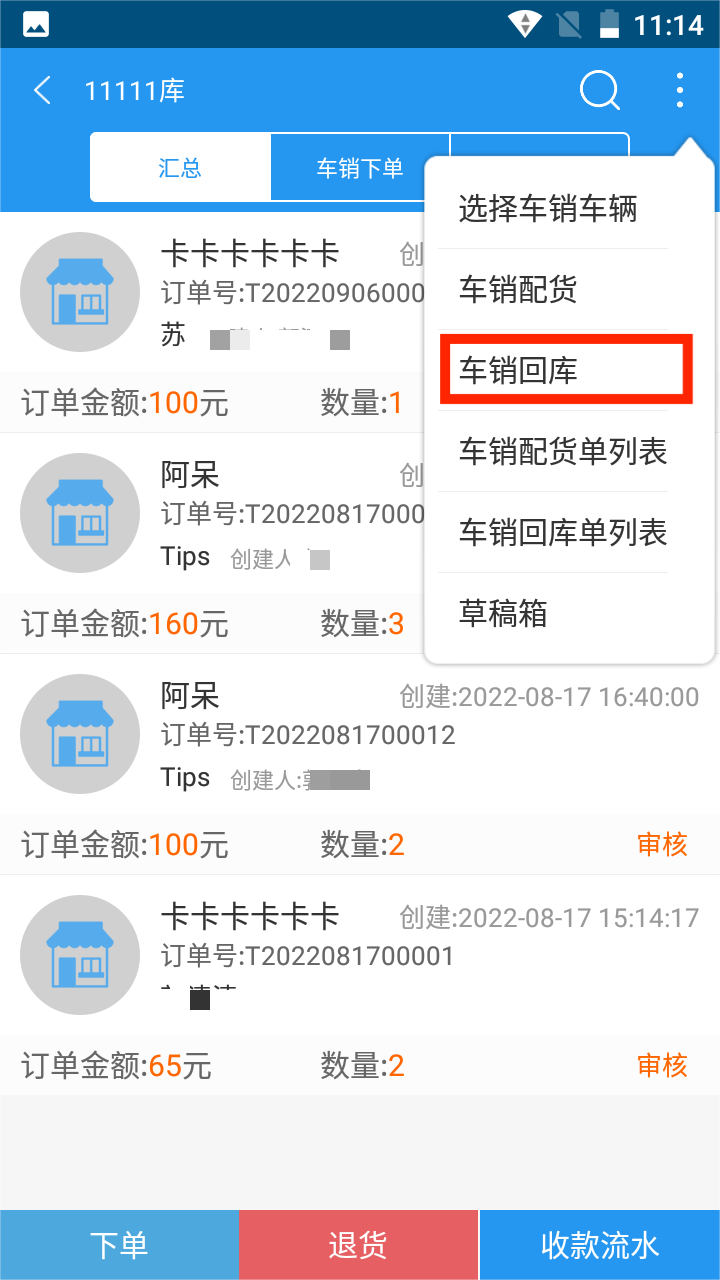Viewport: 720px width, 1280px height.
Task: Go back from 11111库 screen
Action: coord(42,91)
